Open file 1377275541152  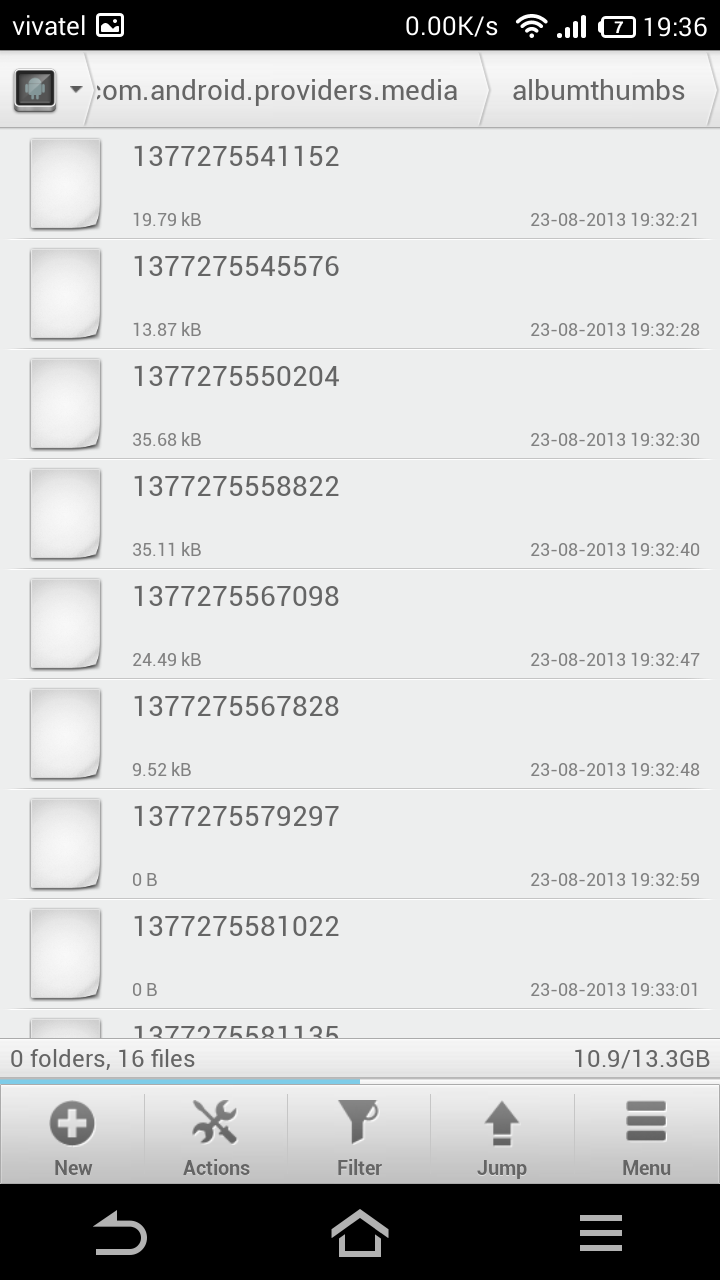[x=360, y=184]
